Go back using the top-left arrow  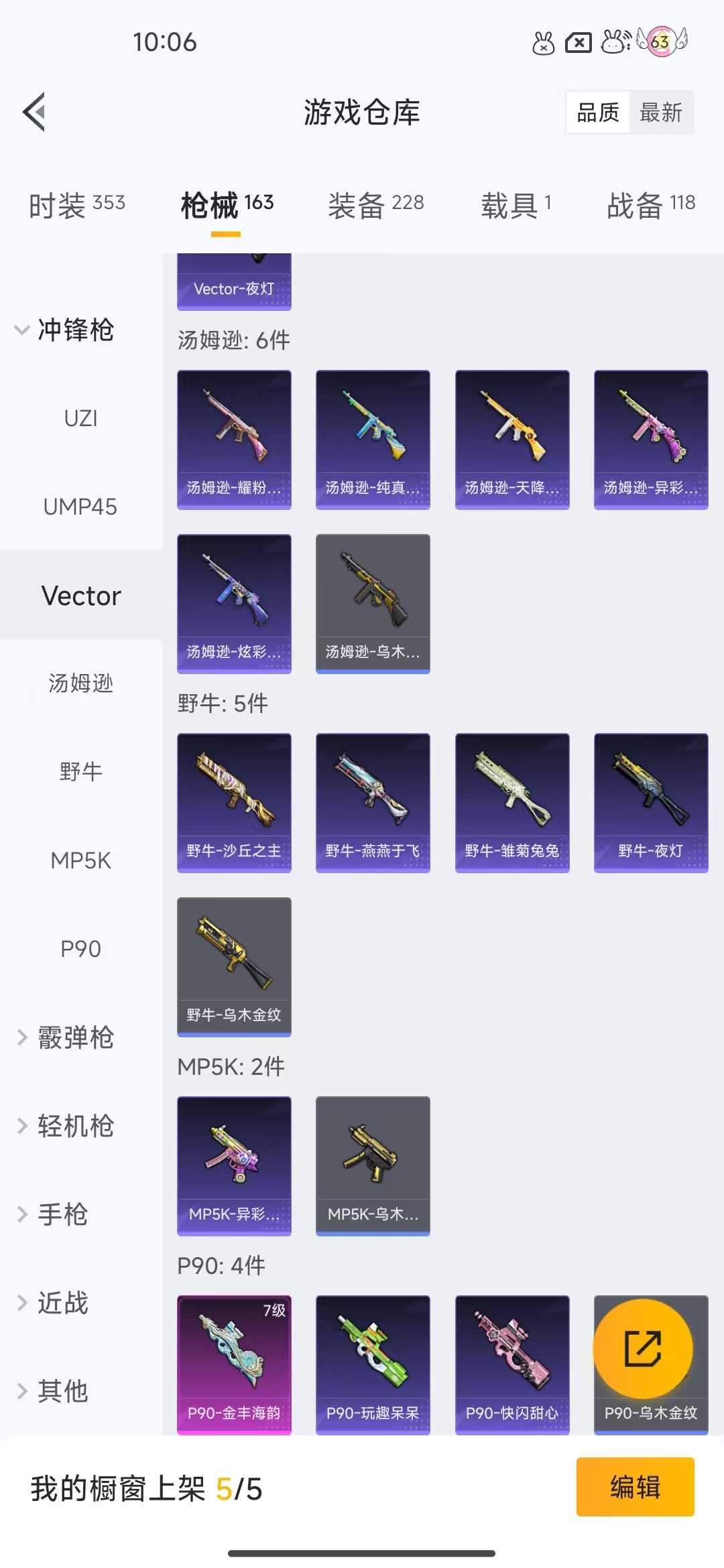[34, 112]
